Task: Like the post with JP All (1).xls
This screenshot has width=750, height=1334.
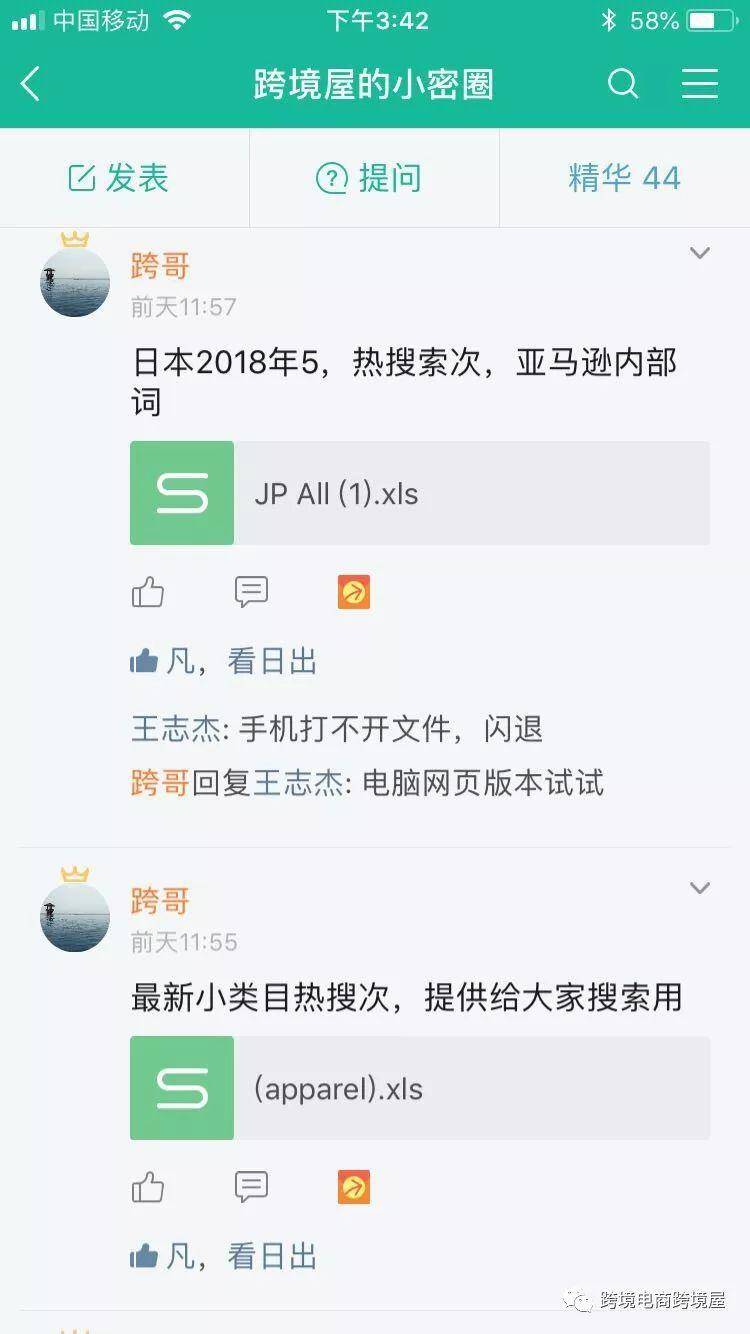Action: (x=148, y=592)
